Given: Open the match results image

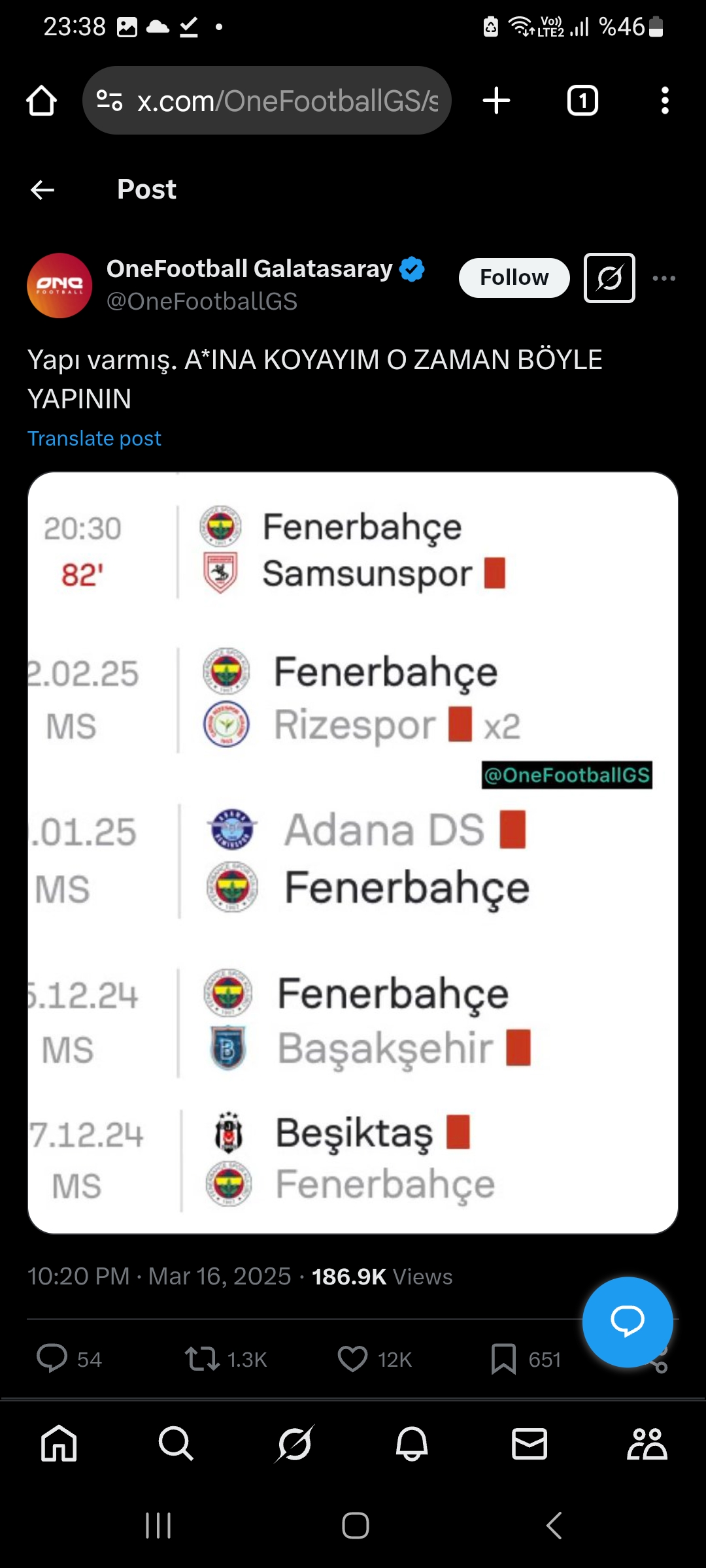Looking at the screenshot, I should click(353, 853).
